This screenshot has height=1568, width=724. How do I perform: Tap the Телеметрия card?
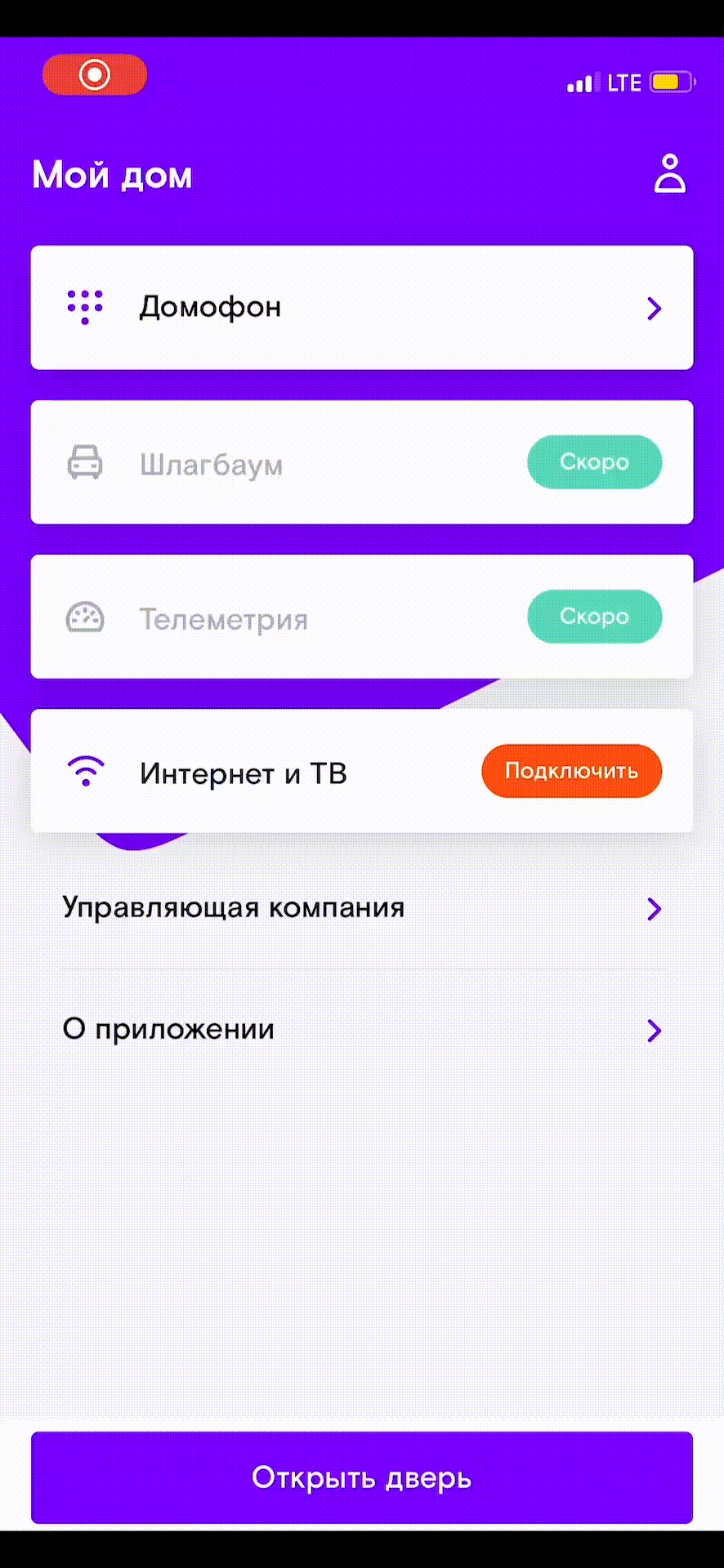coord(361,617)
